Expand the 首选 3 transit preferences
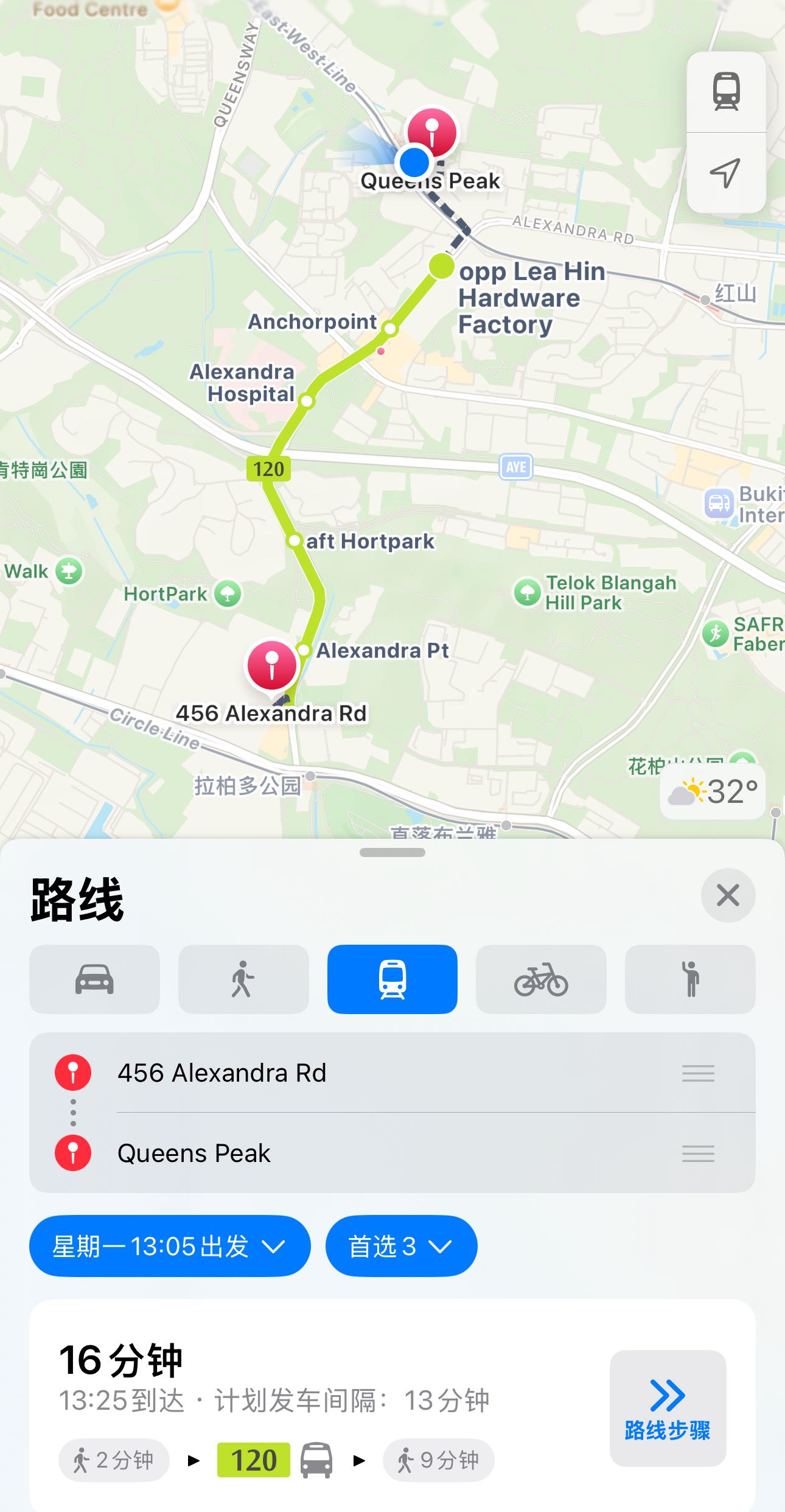785x1512 pixels. (401, 1246)
